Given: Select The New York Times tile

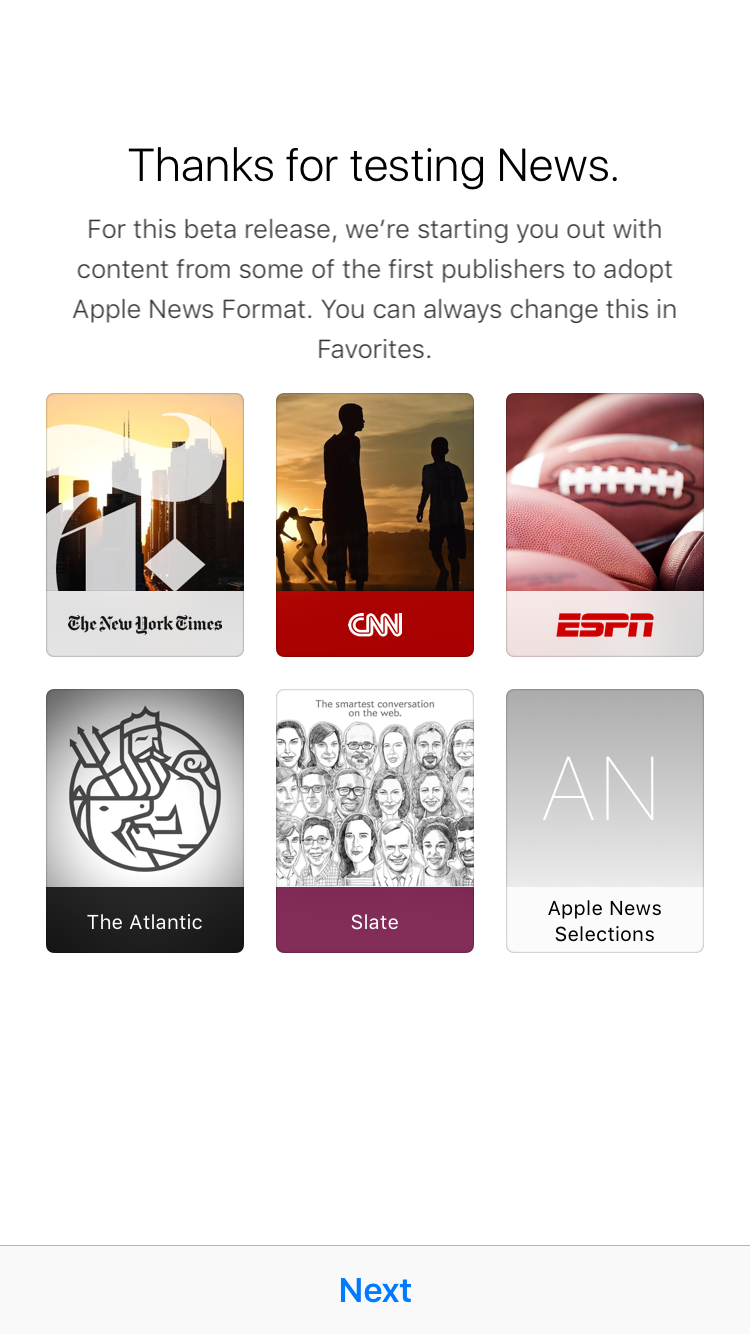Looking at the screenshot, I should coord(145,525).
